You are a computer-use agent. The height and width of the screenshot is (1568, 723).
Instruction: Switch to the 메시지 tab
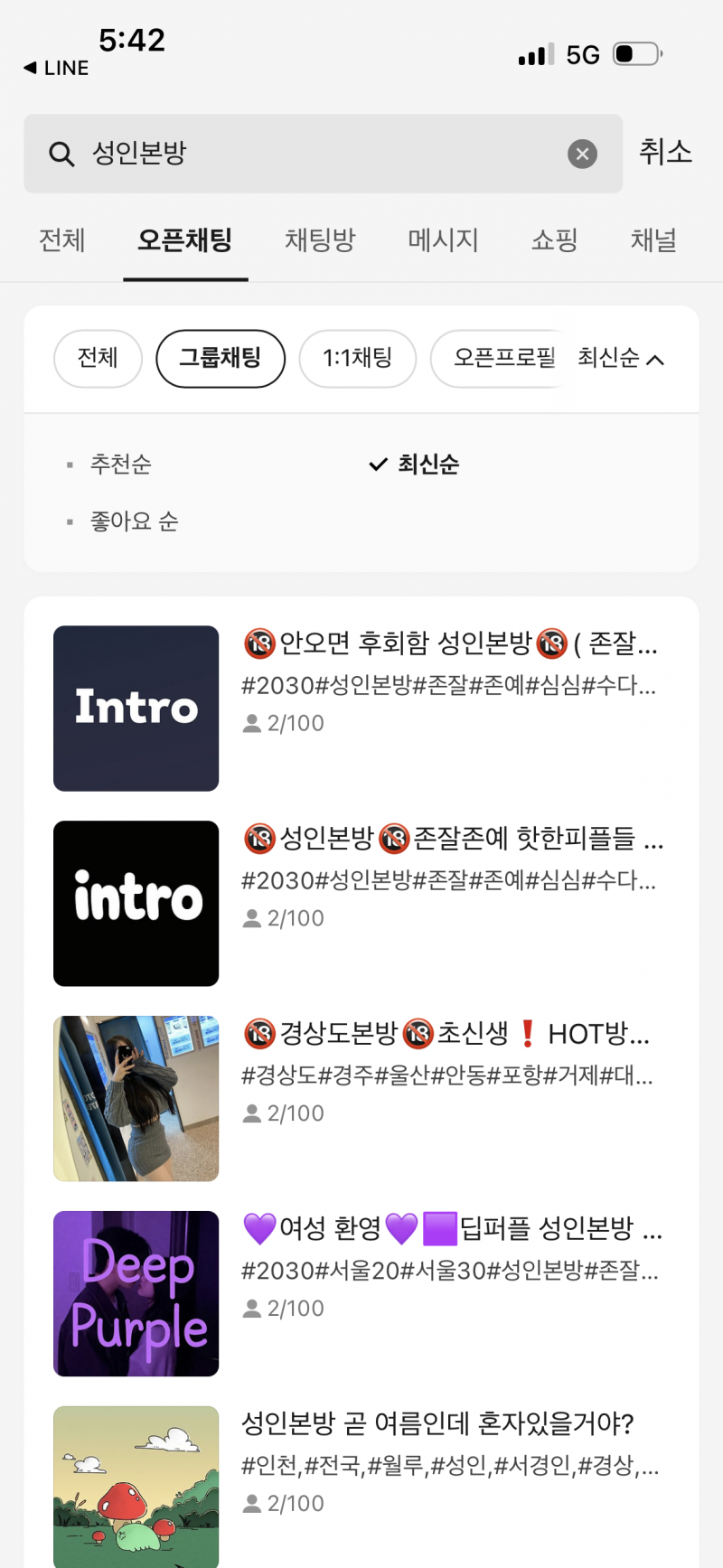click(442, 240)
